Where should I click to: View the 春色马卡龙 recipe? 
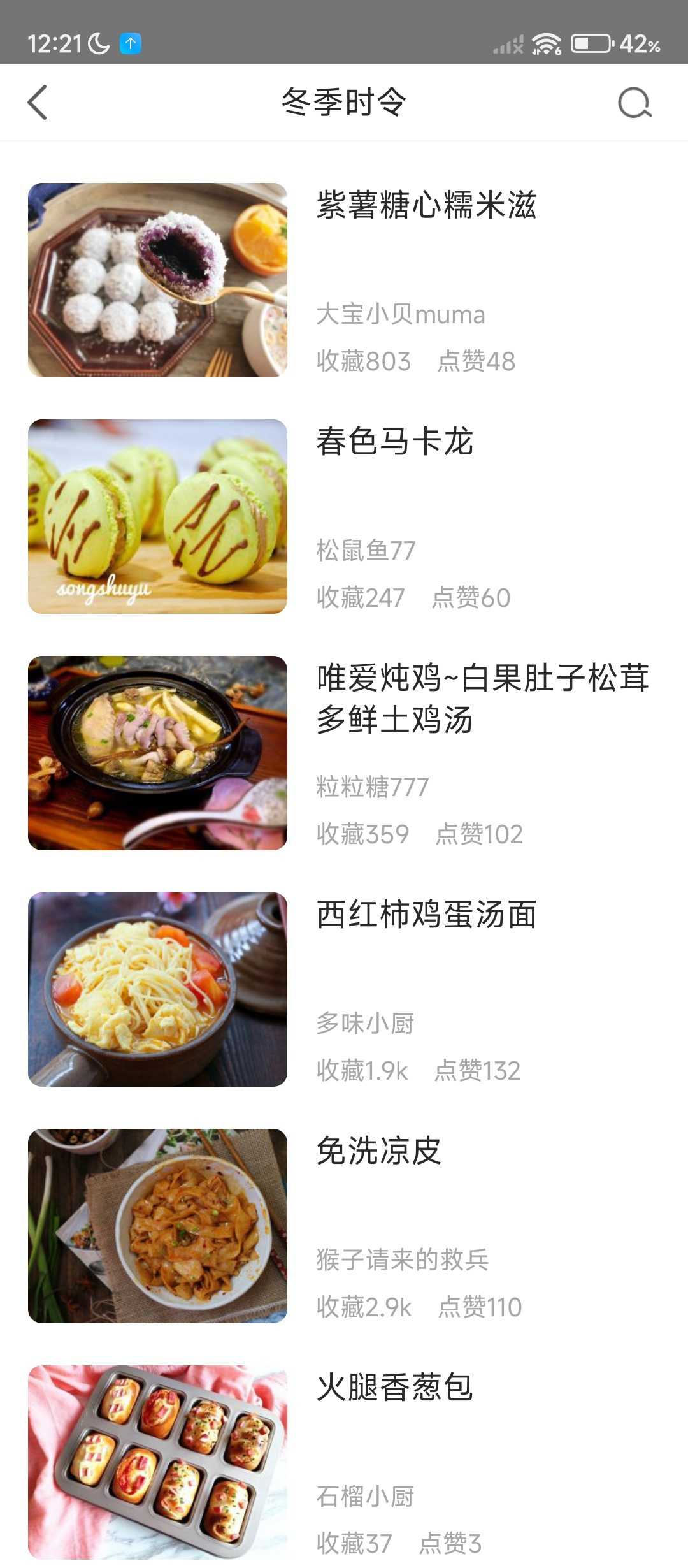click(x=394, y=442)
